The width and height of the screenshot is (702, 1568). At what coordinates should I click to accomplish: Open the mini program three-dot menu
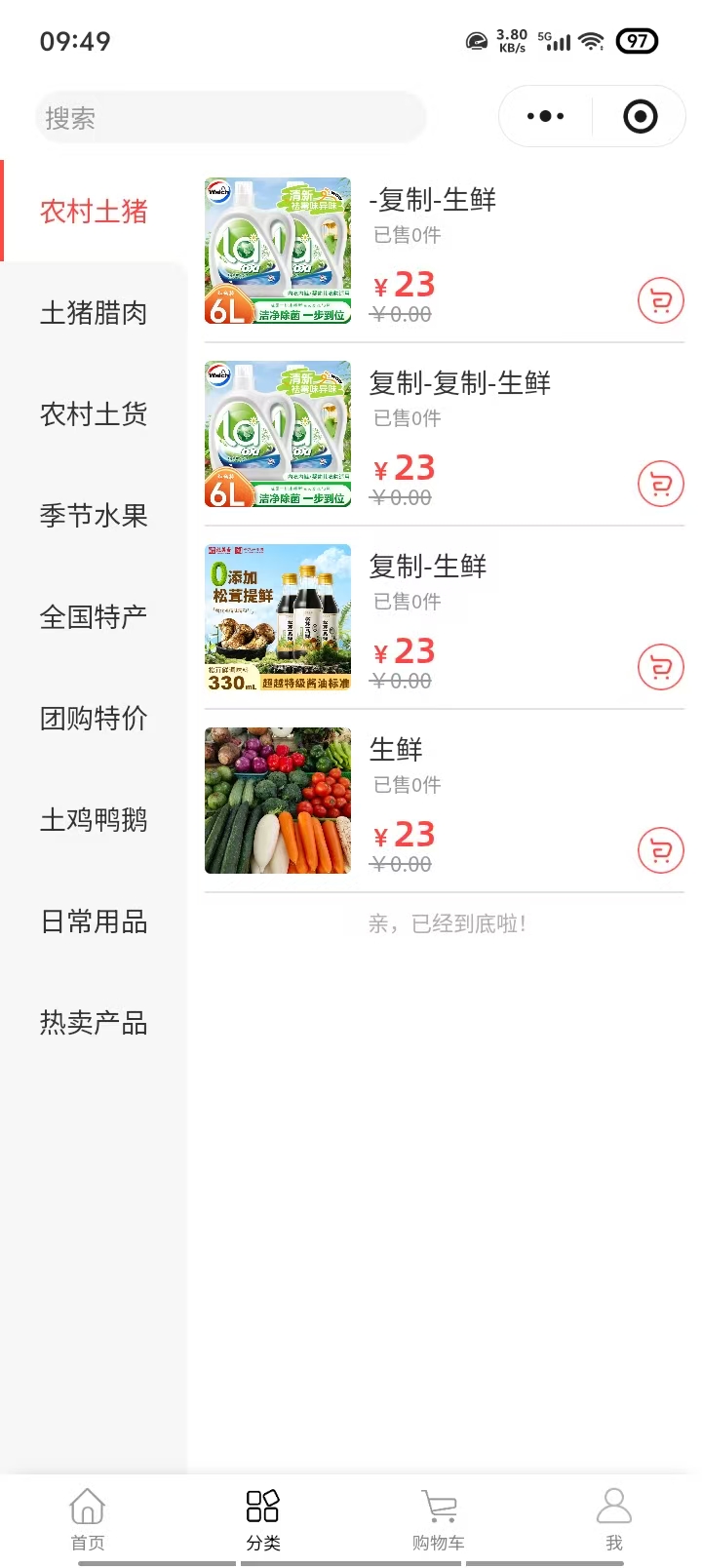click(545, 117)
